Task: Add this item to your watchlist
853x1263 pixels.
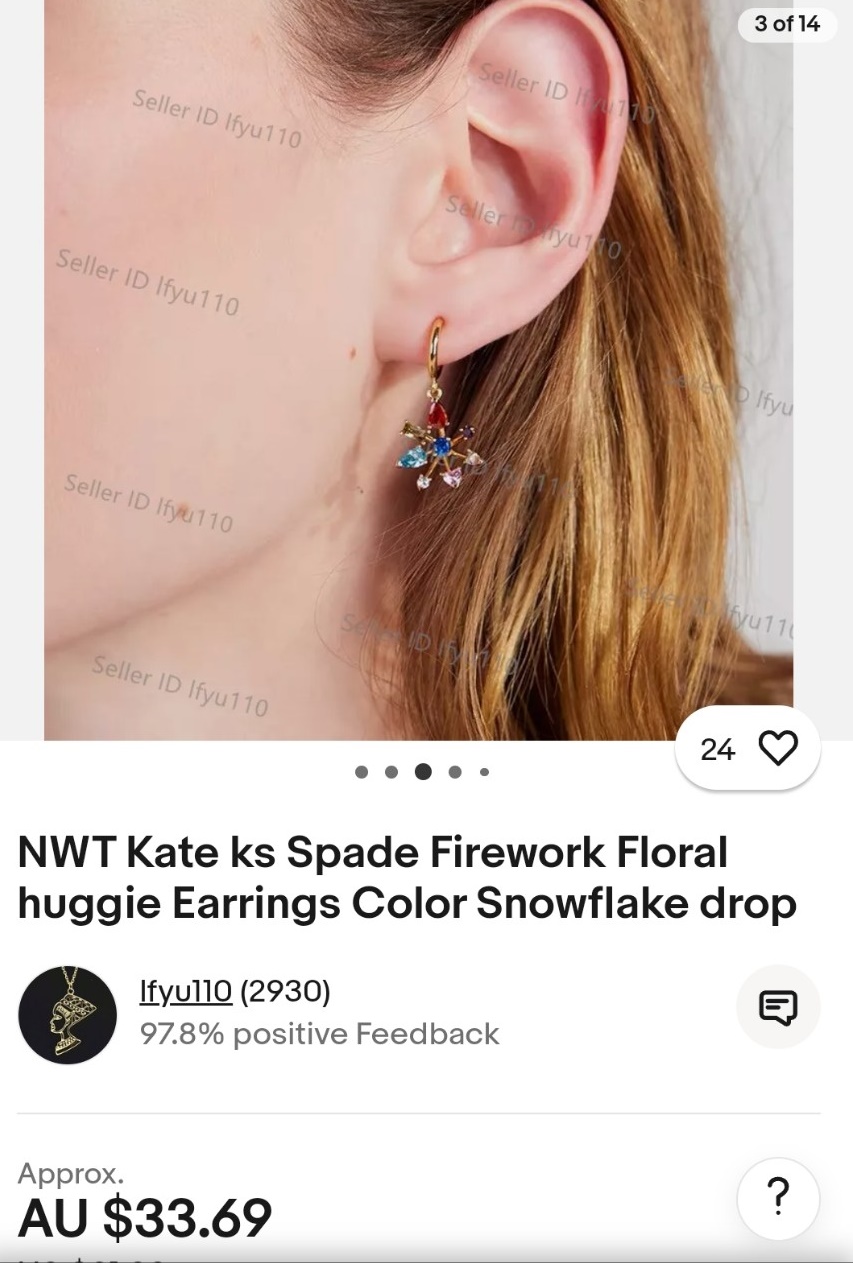Action: pyautogui.click(x=777, y=748)
